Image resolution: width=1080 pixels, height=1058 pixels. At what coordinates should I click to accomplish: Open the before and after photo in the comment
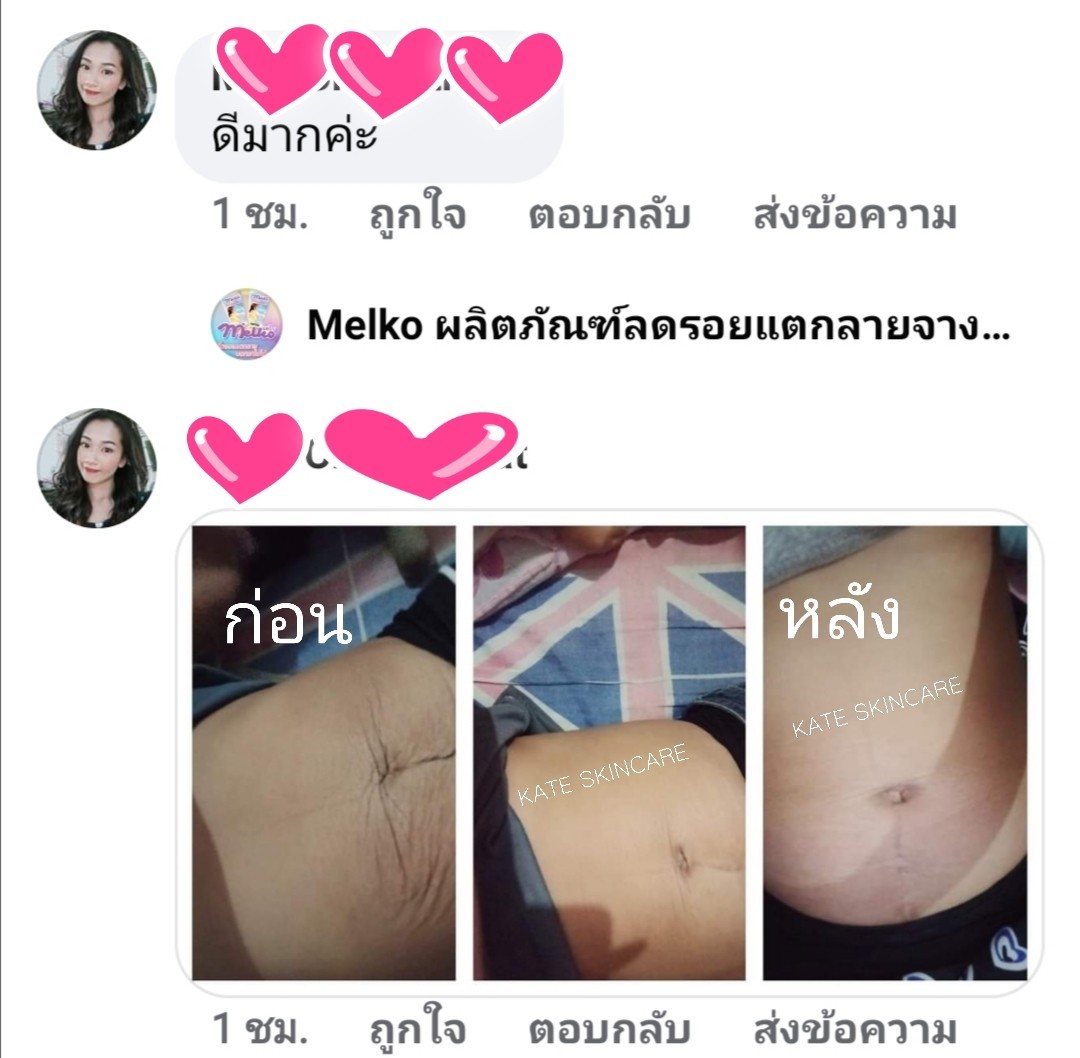pyautogui.click(x=609, y=752)
